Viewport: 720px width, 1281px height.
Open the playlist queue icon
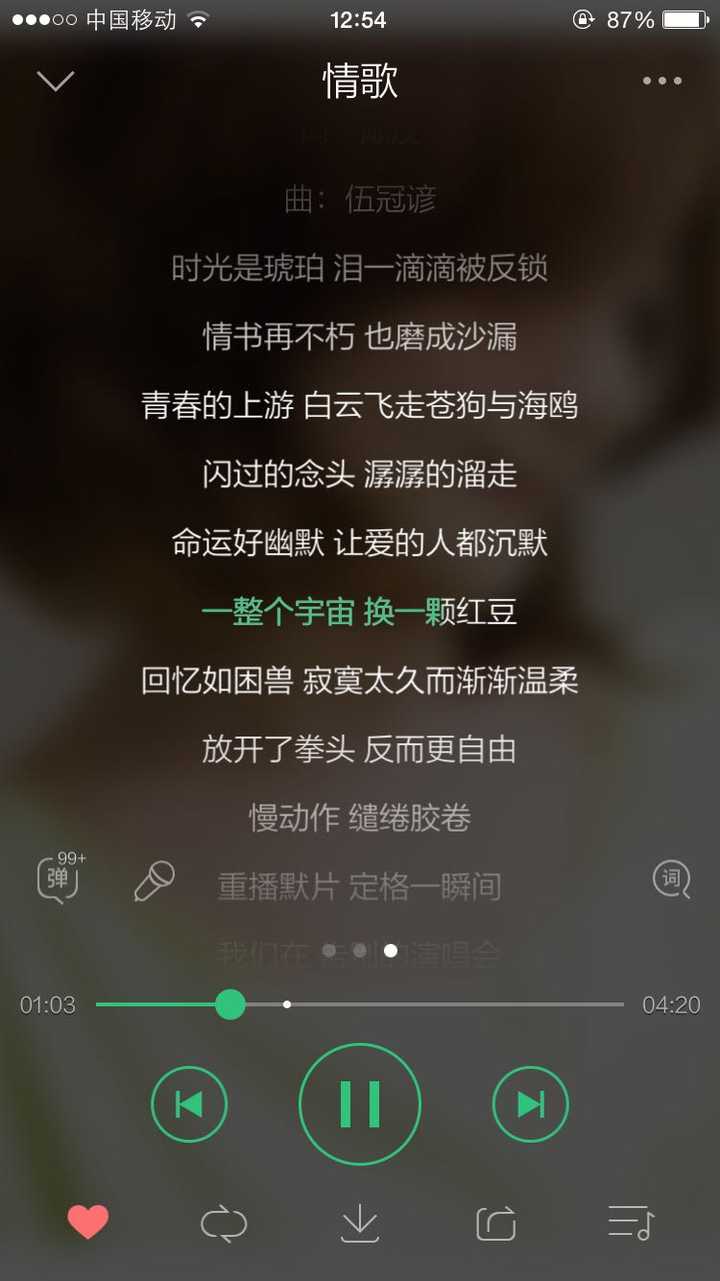click(631, 1222)
